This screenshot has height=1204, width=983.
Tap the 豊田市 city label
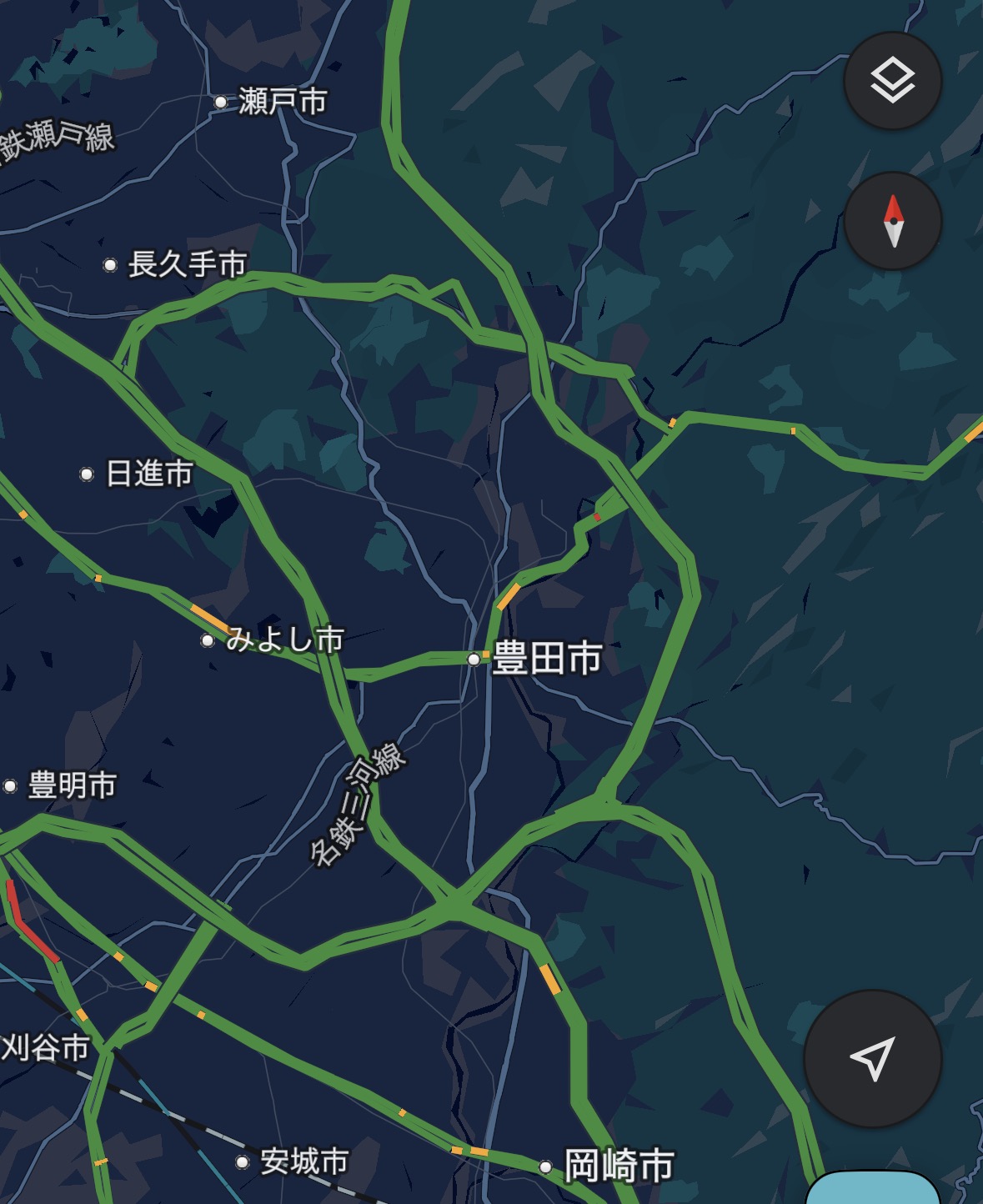pos(547,658)
